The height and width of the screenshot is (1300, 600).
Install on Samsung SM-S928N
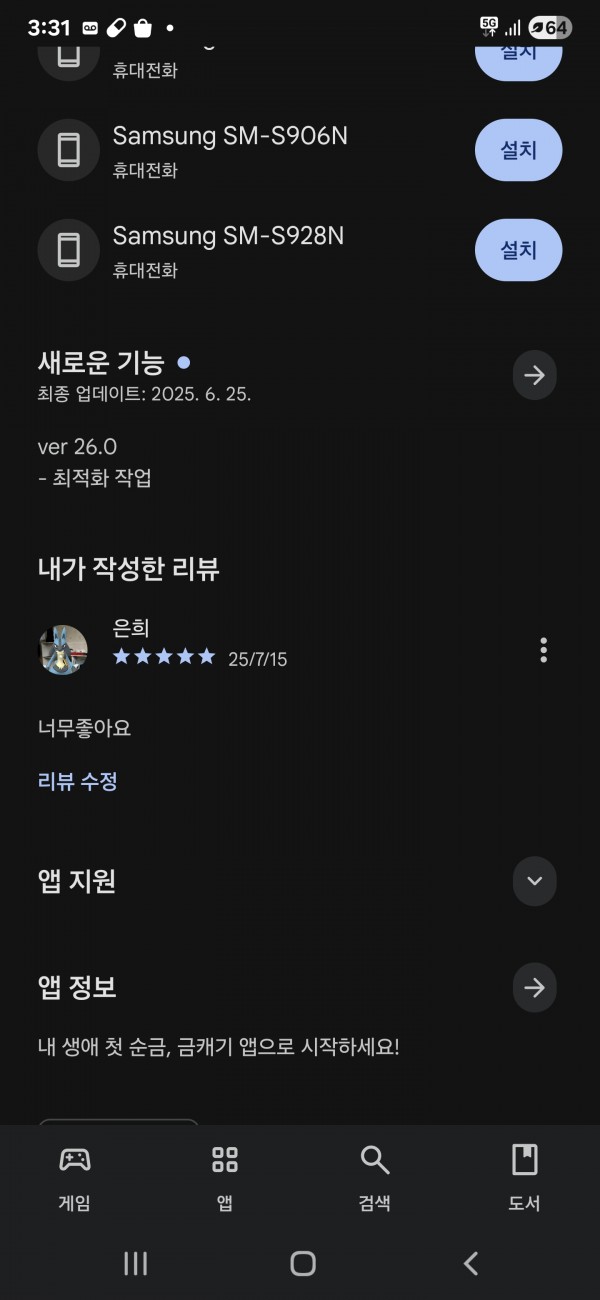pos(518,250)
